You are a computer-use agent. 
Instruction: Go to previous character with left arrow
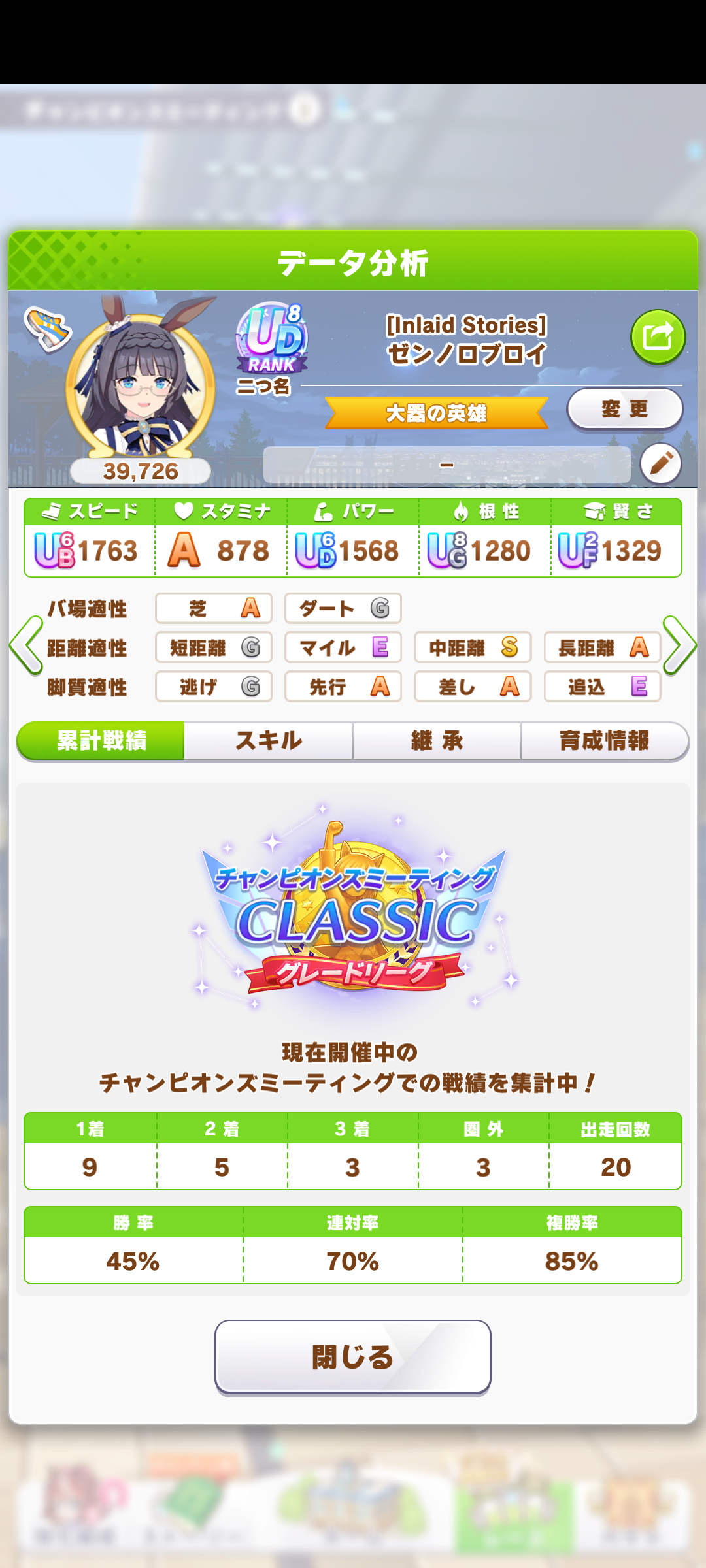click(x=26, y=645)
